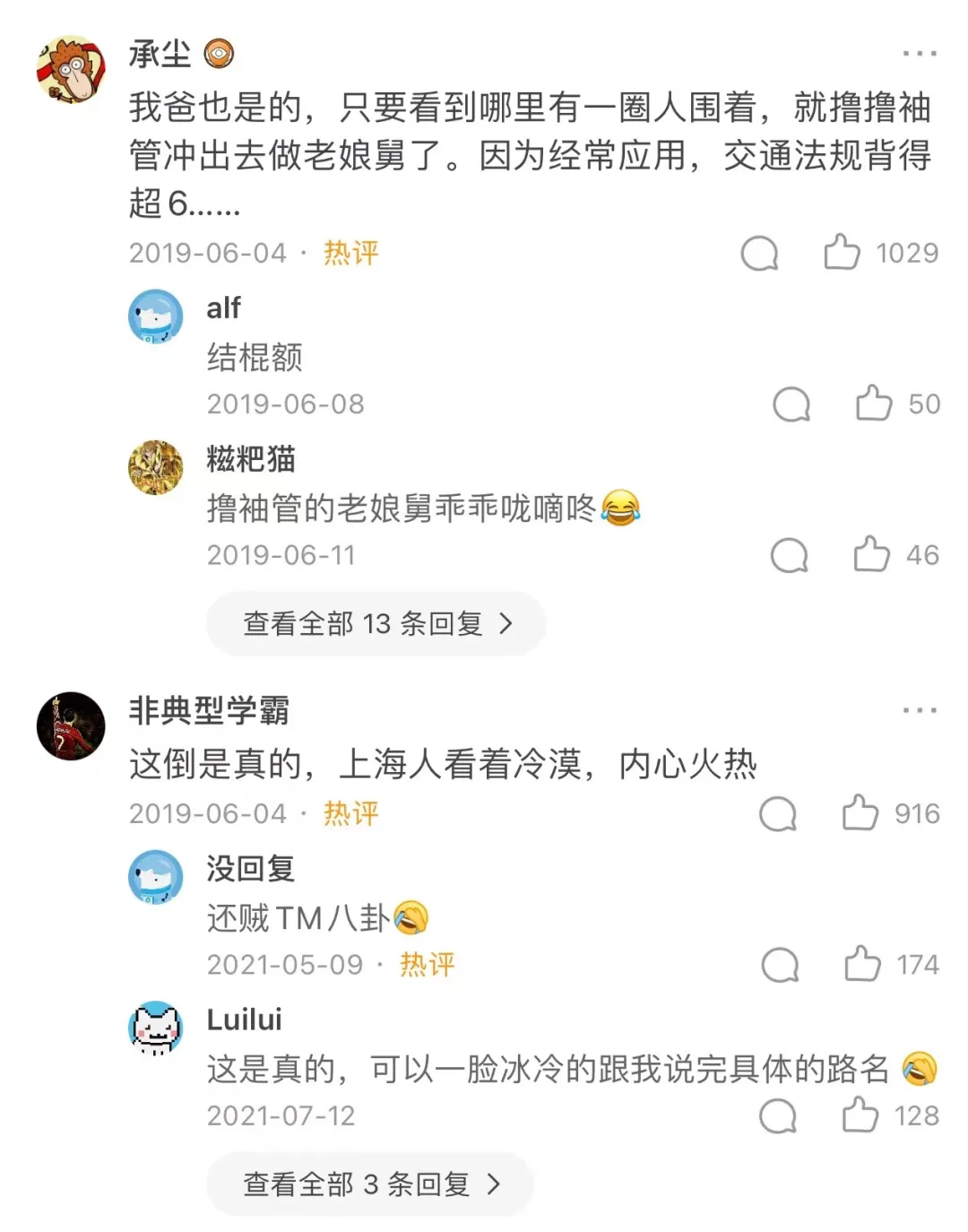This screenshot has height=1232, width=968.
Task: Open 非典型学霸's profile avatar
Action: point(71,726)
